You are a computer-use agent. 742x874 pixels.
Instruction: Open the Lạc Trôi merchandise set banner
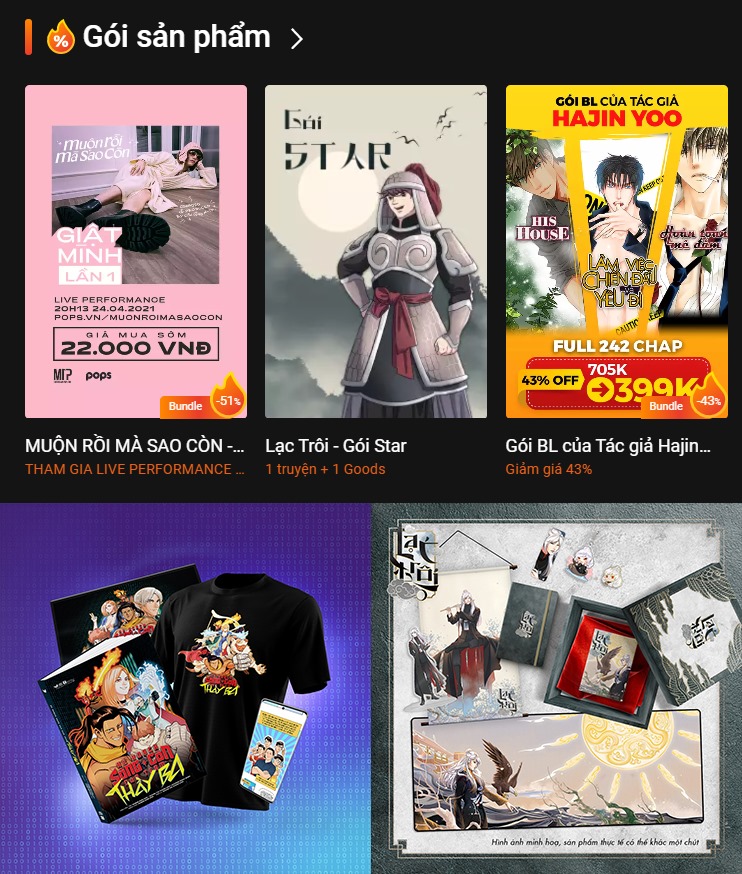pyautogui.click(x=556, y=688)
